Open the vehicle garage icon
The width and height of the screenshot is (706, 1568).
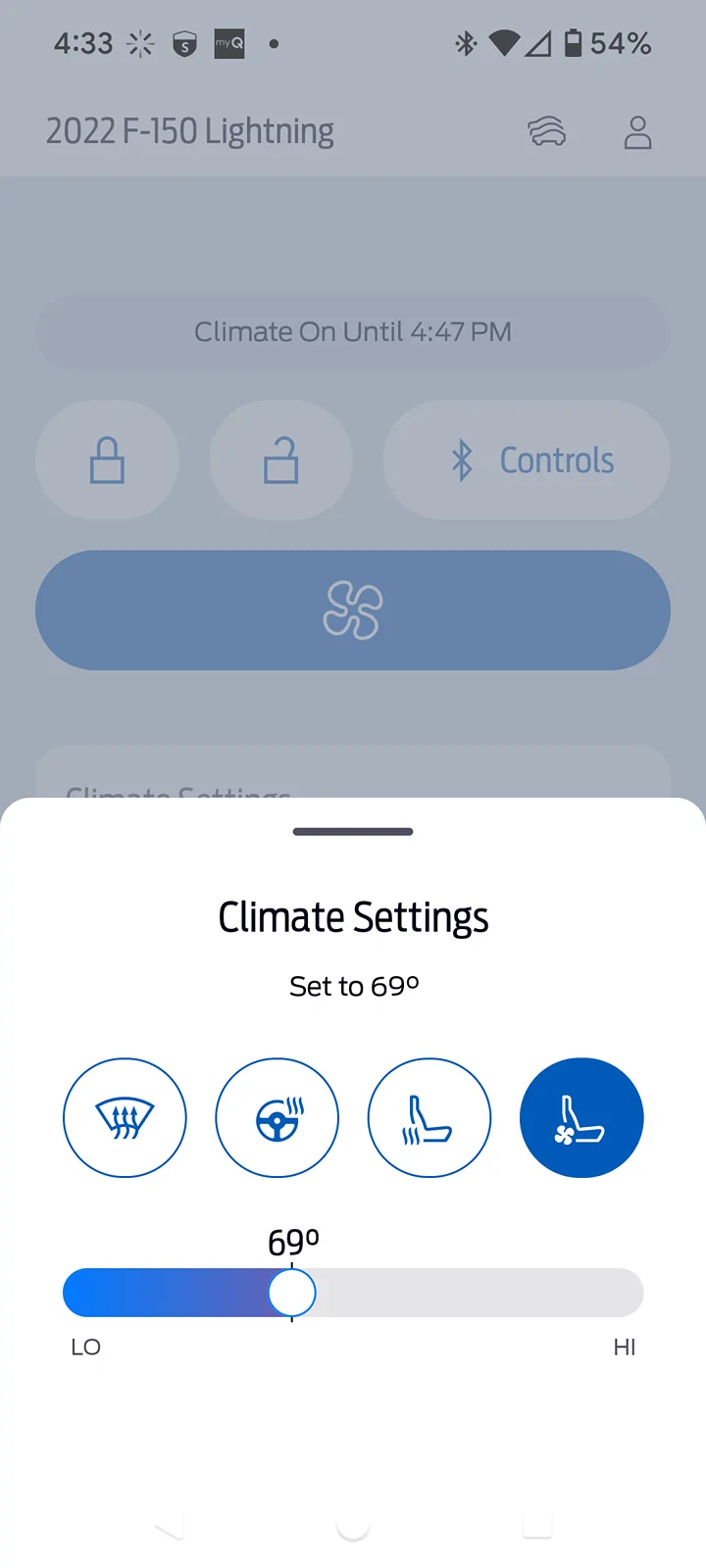pos(547,131)
